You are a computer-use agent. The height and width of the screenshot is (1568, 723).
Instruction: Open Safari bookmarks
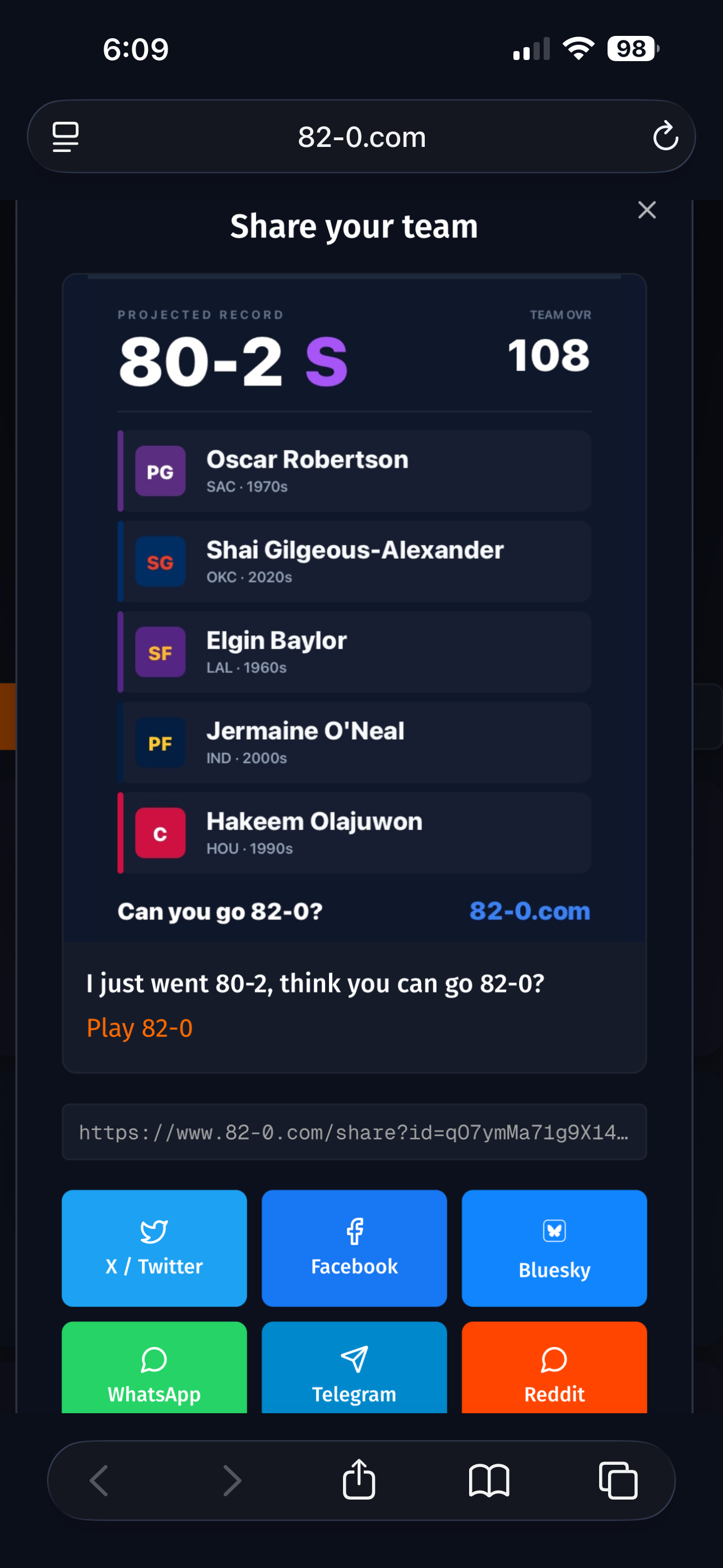click(x=489, y=1480)
